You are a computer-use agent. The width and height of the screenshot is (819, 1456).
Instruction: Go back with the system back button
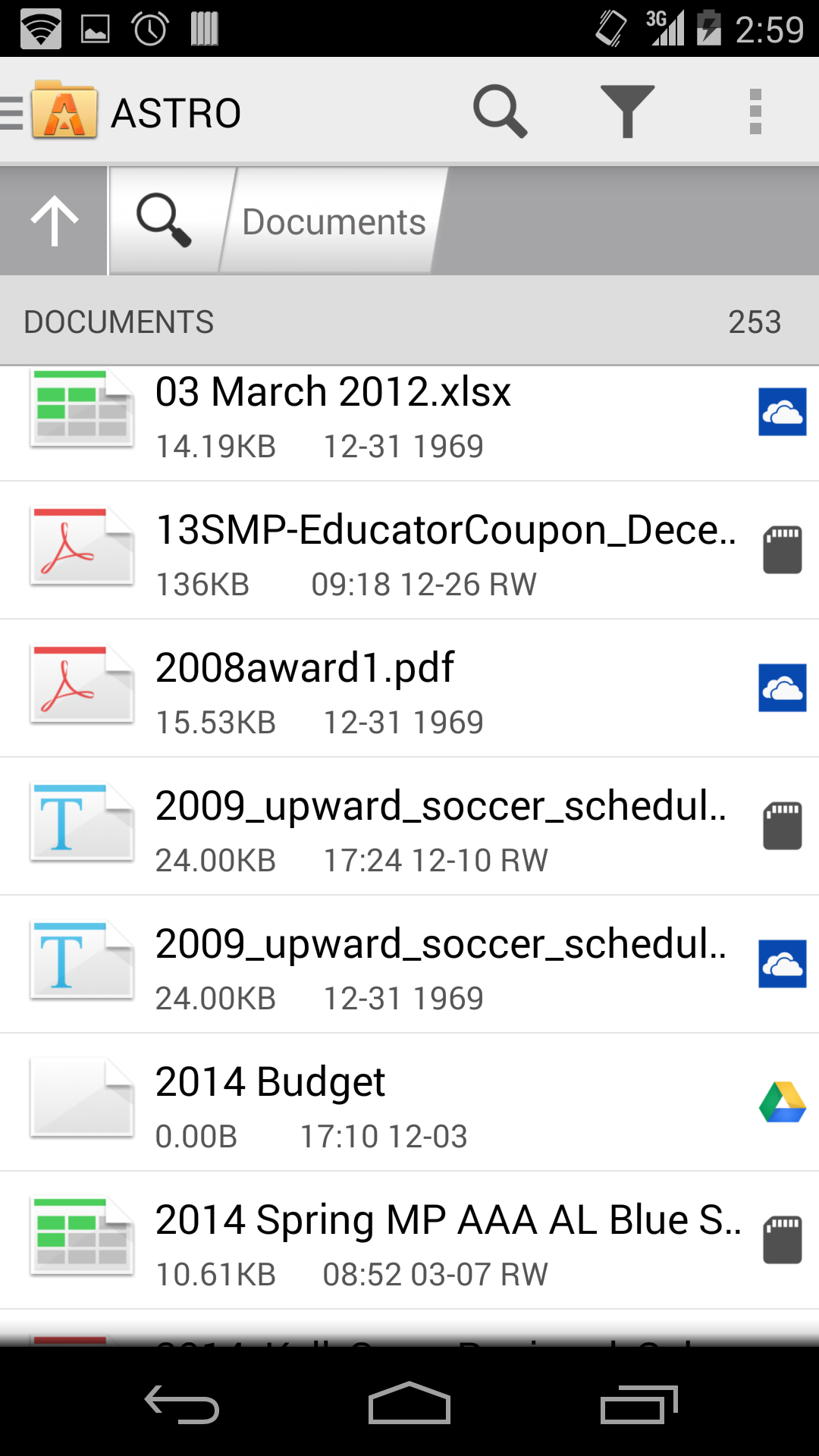click(x=182, y=1404)
